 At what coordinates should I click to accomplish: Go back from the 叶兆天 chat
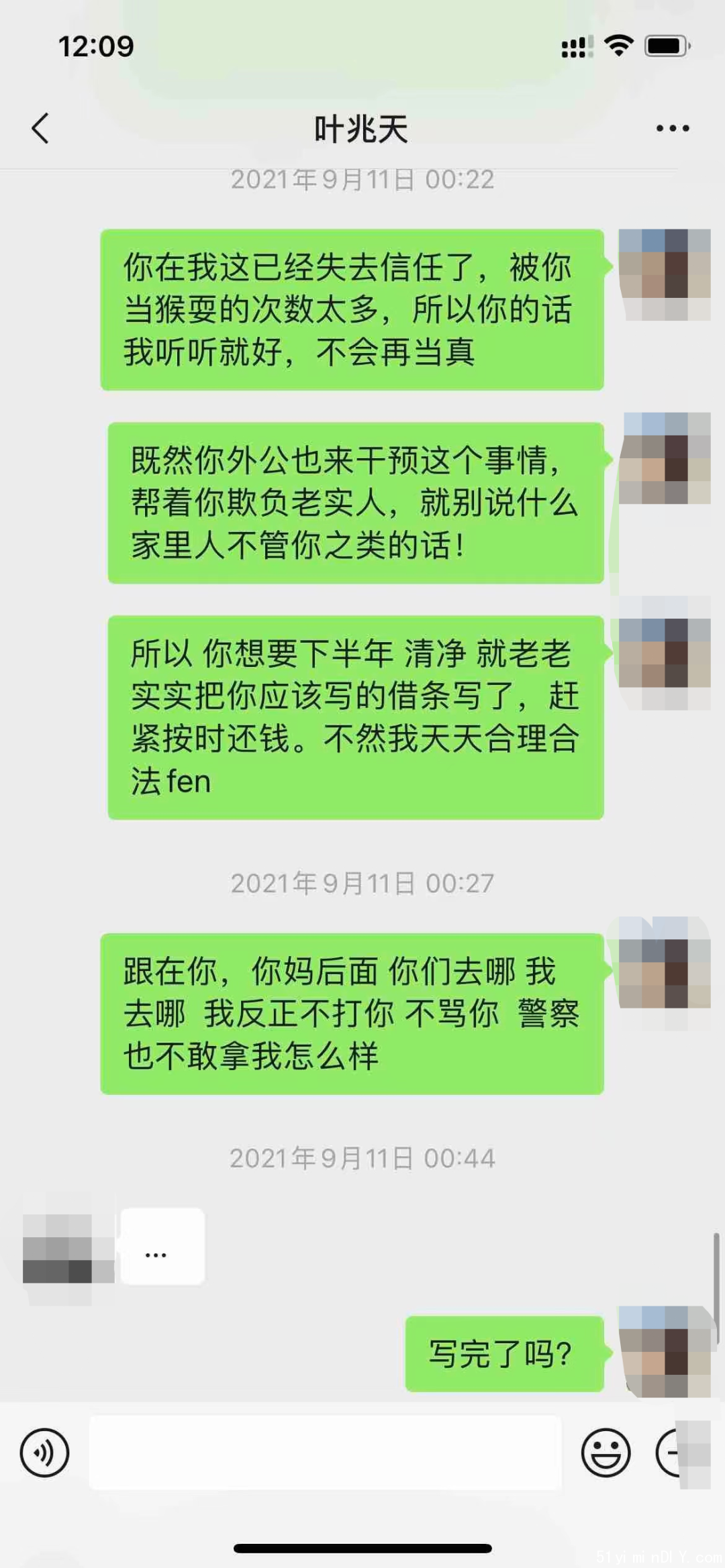point(40,128)
